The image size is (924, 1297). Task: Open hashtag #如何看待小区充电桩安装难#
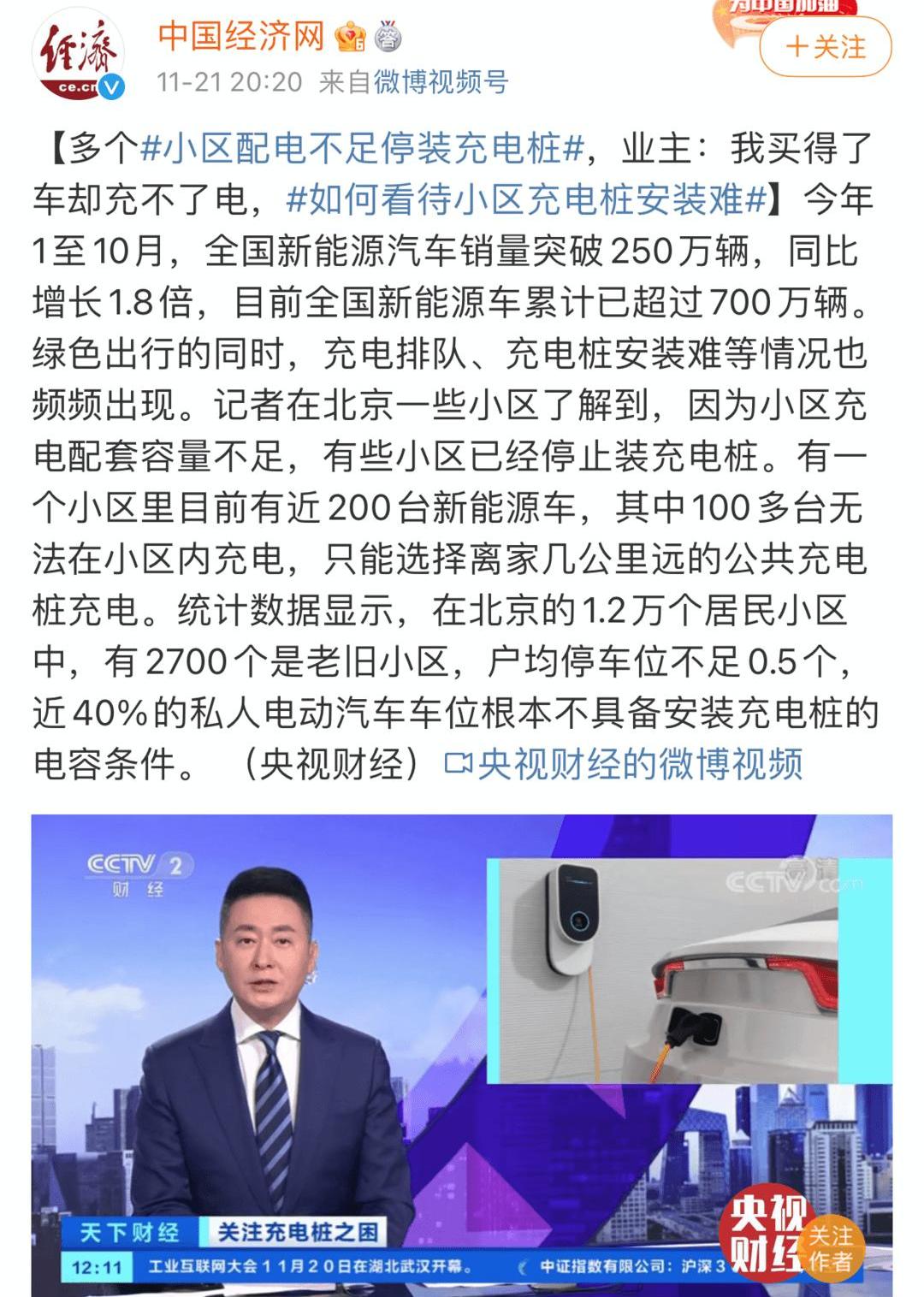tap(527, 200)
